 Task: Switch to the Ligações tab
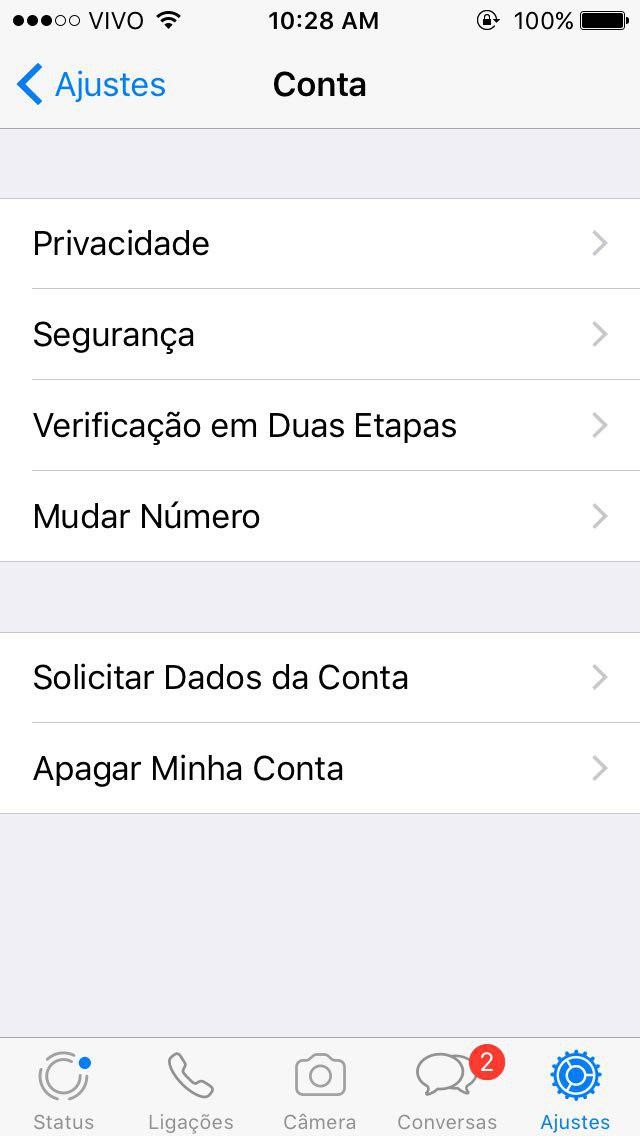coord(191,1088)
